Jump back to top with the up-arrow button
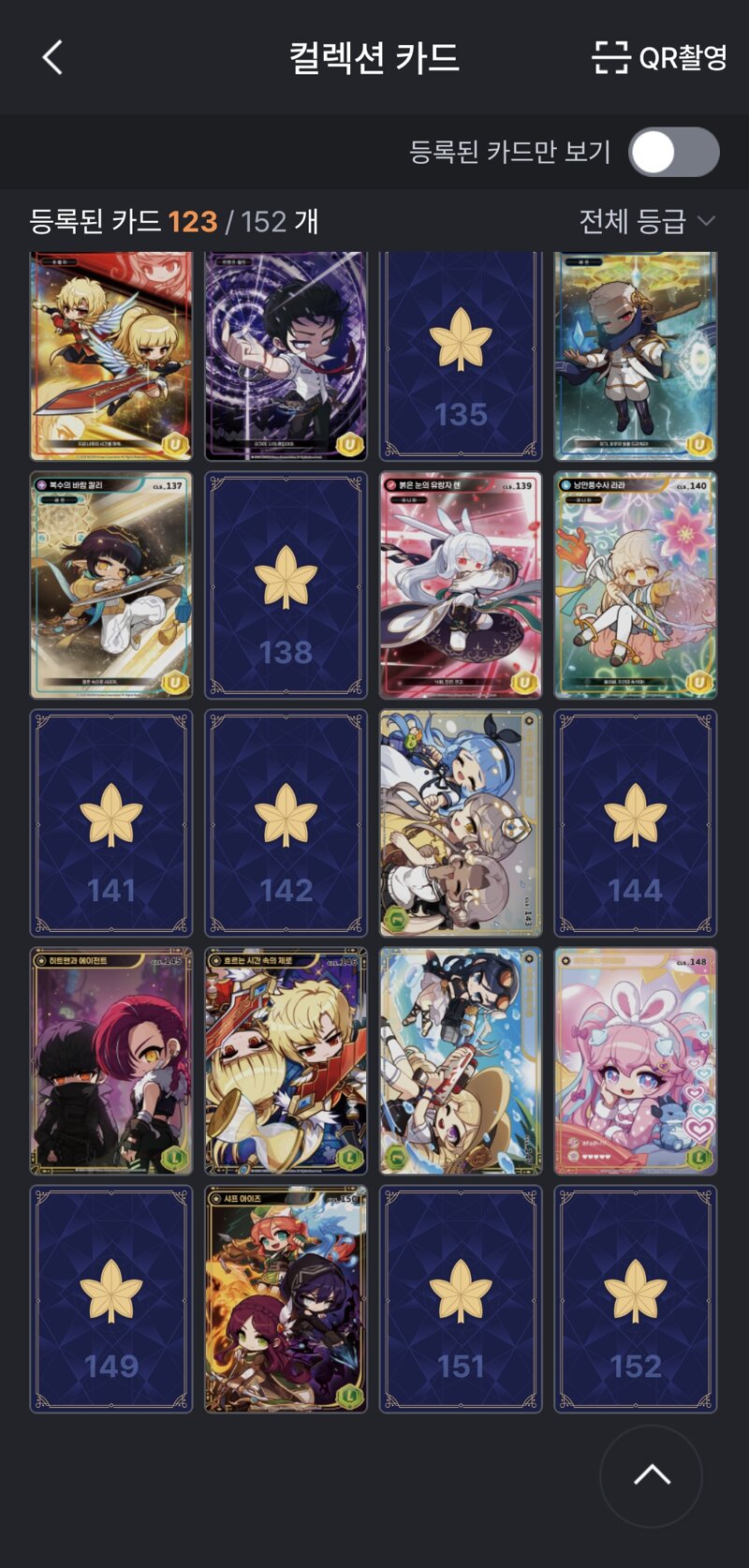This screenshot has width=749, height=1568. [x=652, y=1475]
